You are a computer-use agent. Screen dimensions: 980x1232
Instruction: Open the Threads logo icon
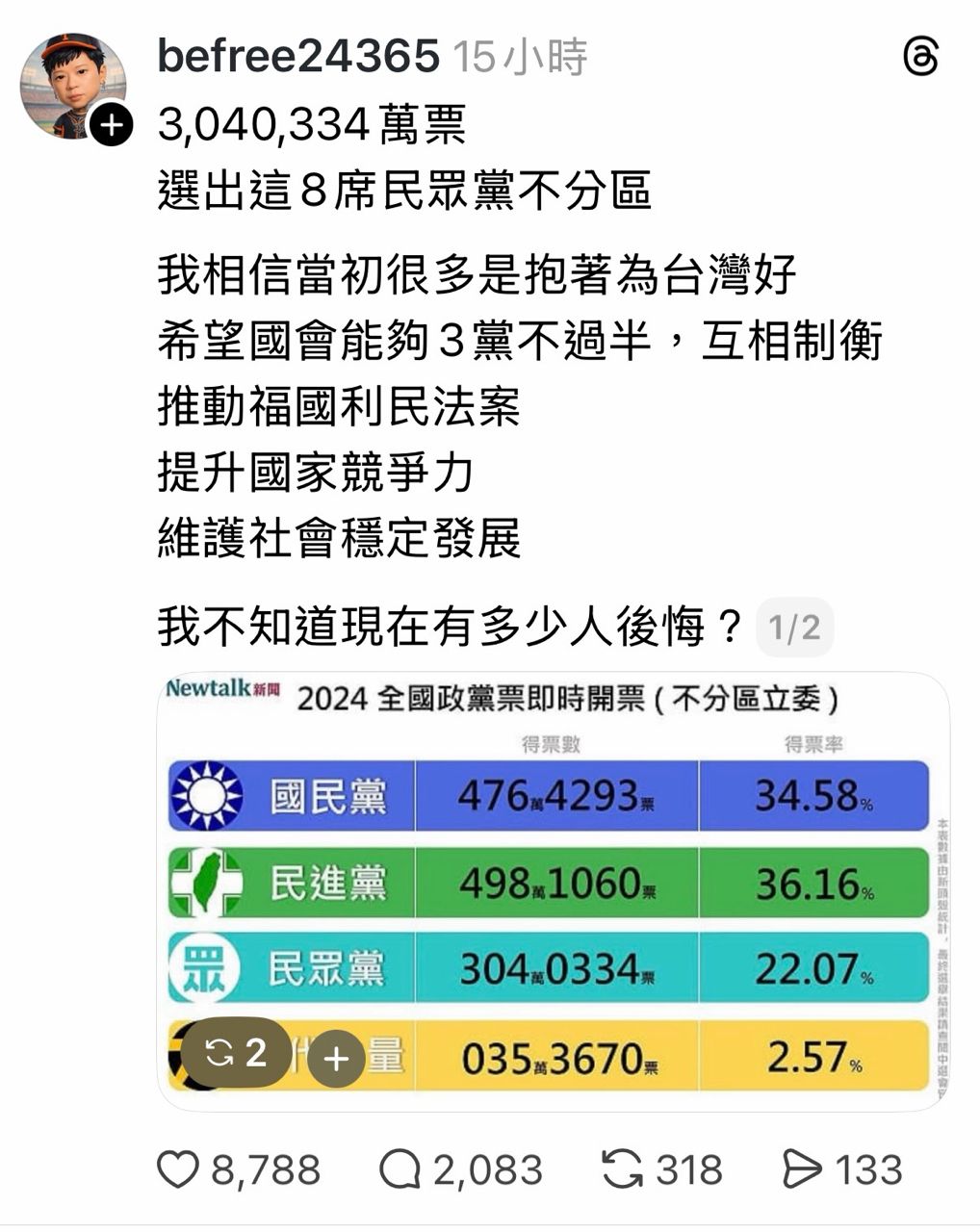pos(920,58)
